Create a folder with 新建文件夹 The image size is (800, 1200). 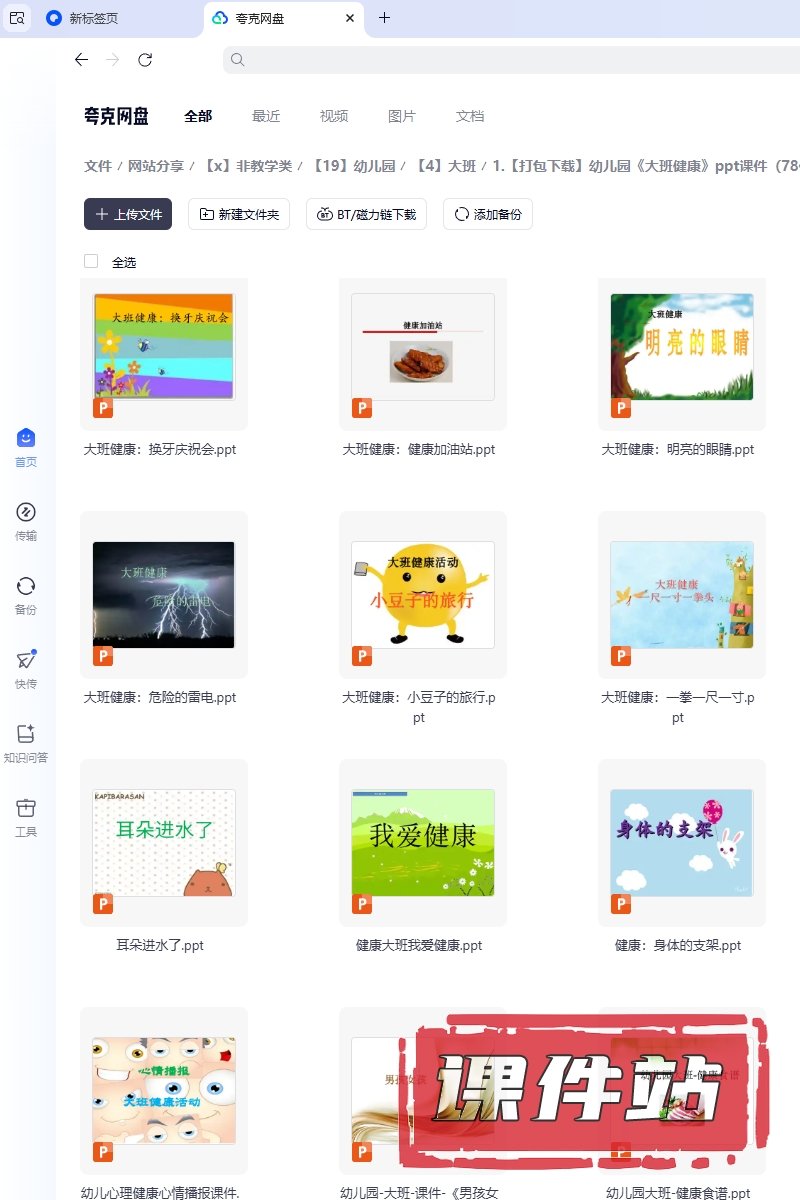[239, 214]
